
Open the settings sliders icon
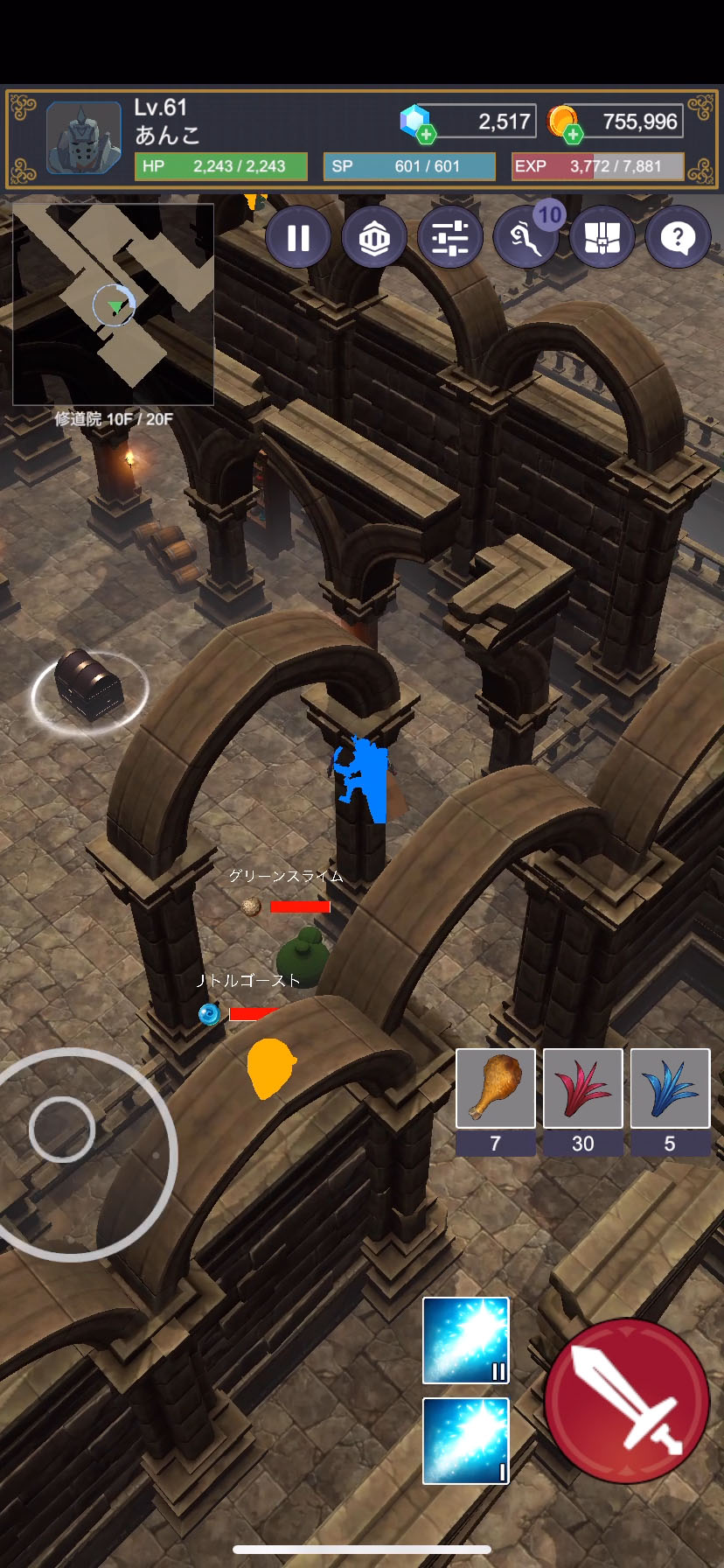click(x=450, y=237)
